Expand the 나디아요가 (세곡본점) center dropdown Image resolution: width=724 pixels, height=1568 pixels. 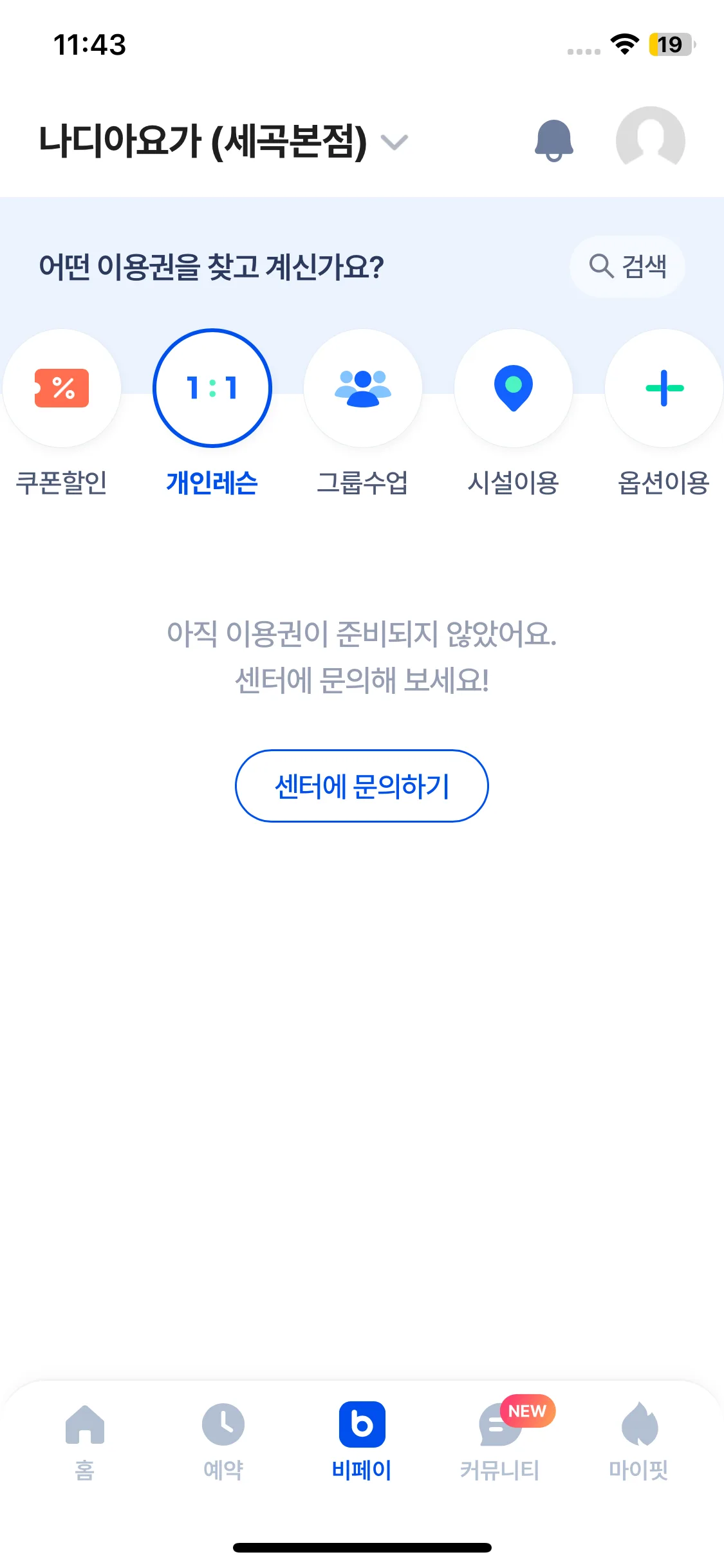tap(394, 142)
